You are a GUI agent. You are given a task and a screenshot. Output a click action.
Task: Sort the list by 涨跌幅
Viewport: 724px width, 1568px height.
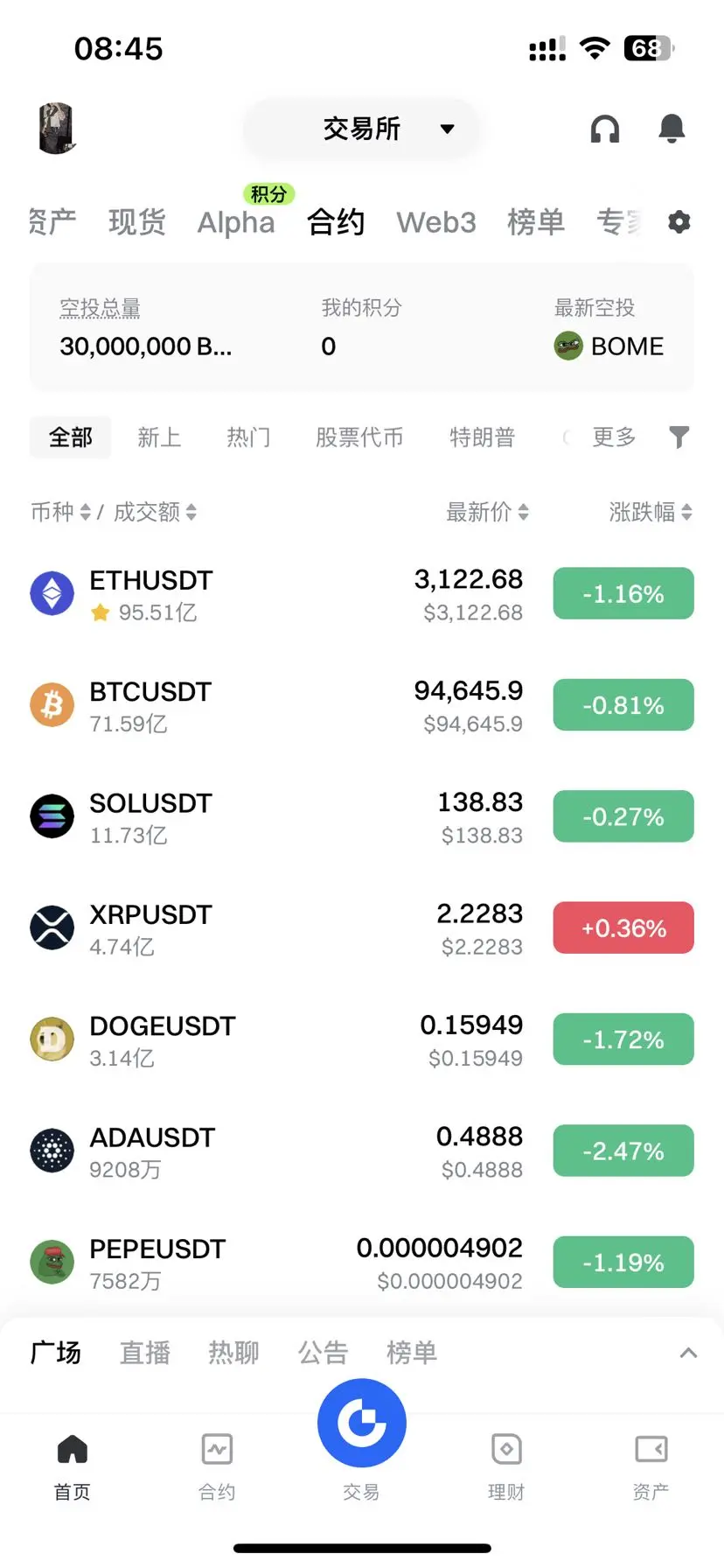click(x=651, y=512)
